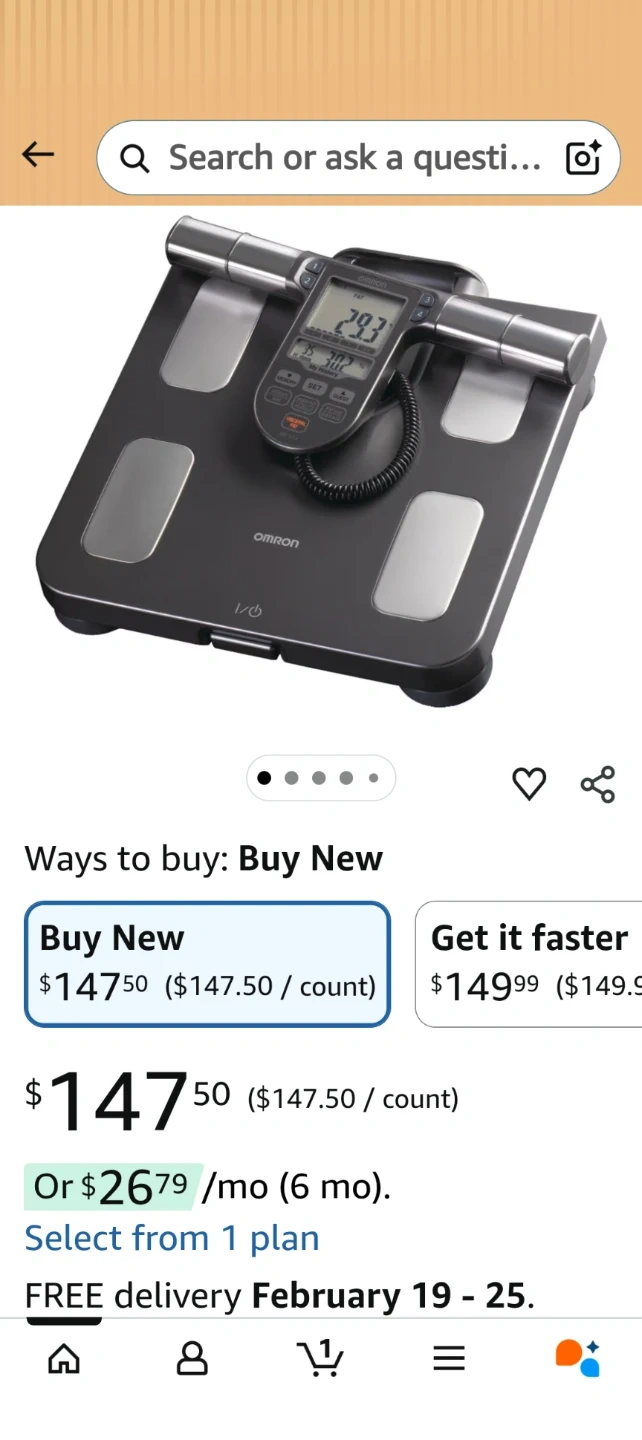Viewport: 642px width, 1440px height.
Task: Choose the Get it faster option
Action: pyautogui.click(x=528, y=964)
